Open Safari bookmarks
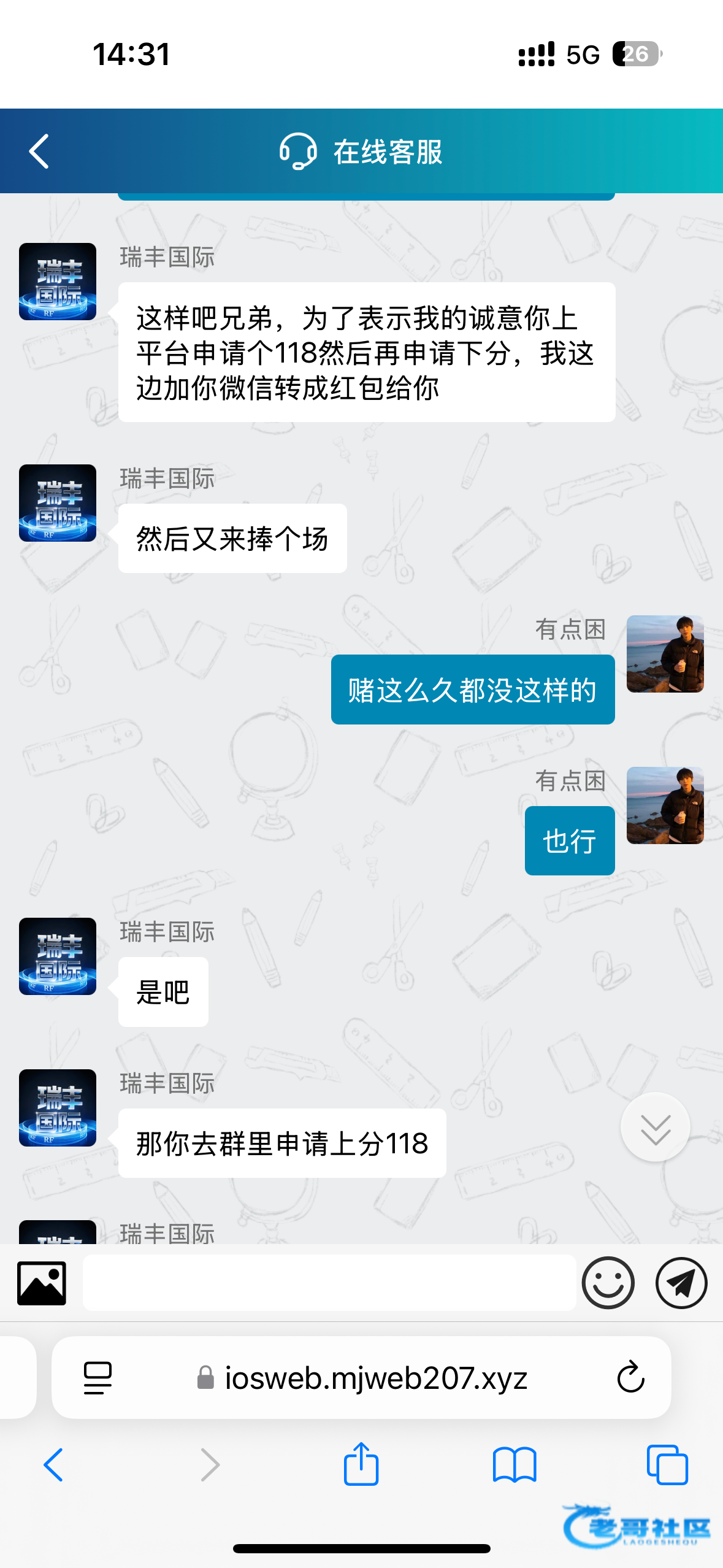 tap(515, 1466)
